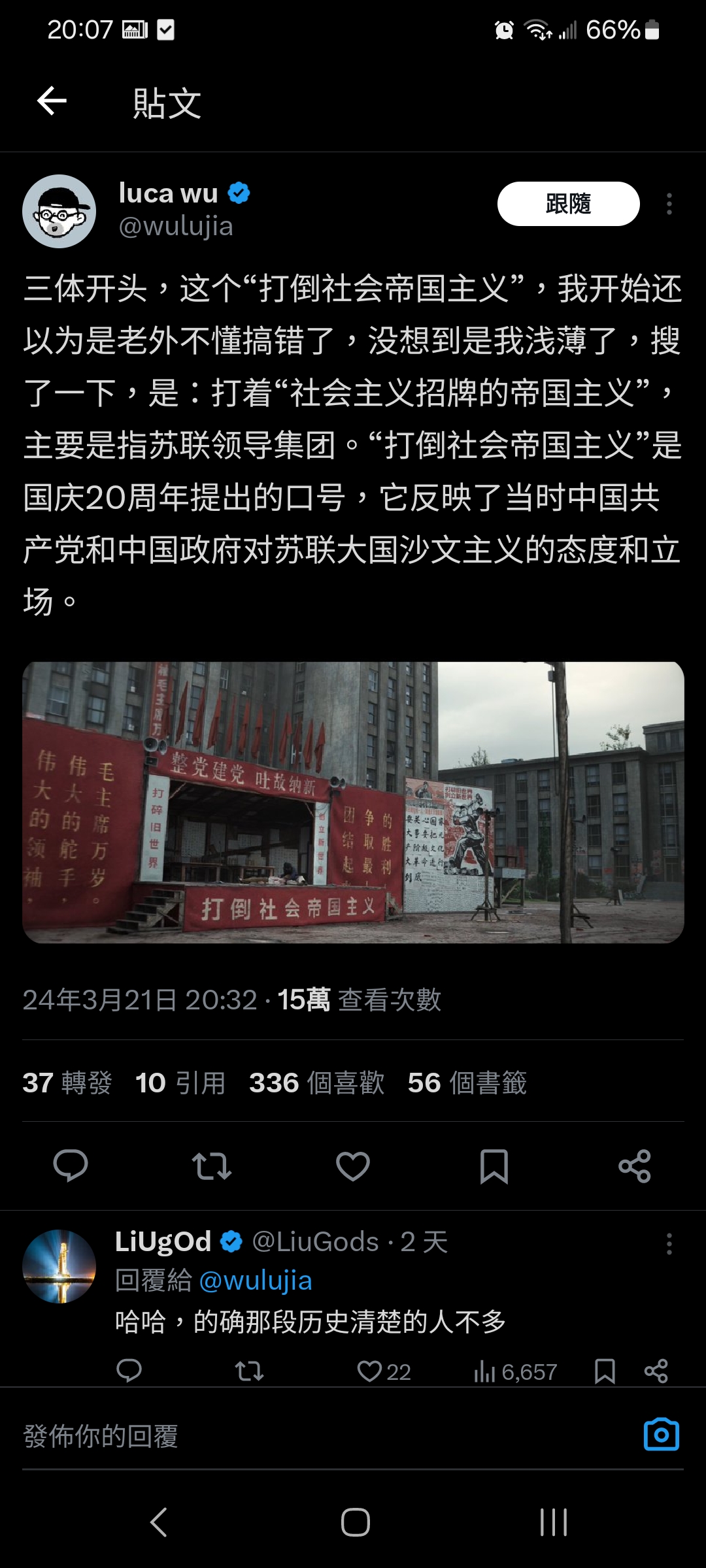The image size is (706, 1568).
Task: Open the overflow menu on luca wu's post
Action: click(669, 204)
